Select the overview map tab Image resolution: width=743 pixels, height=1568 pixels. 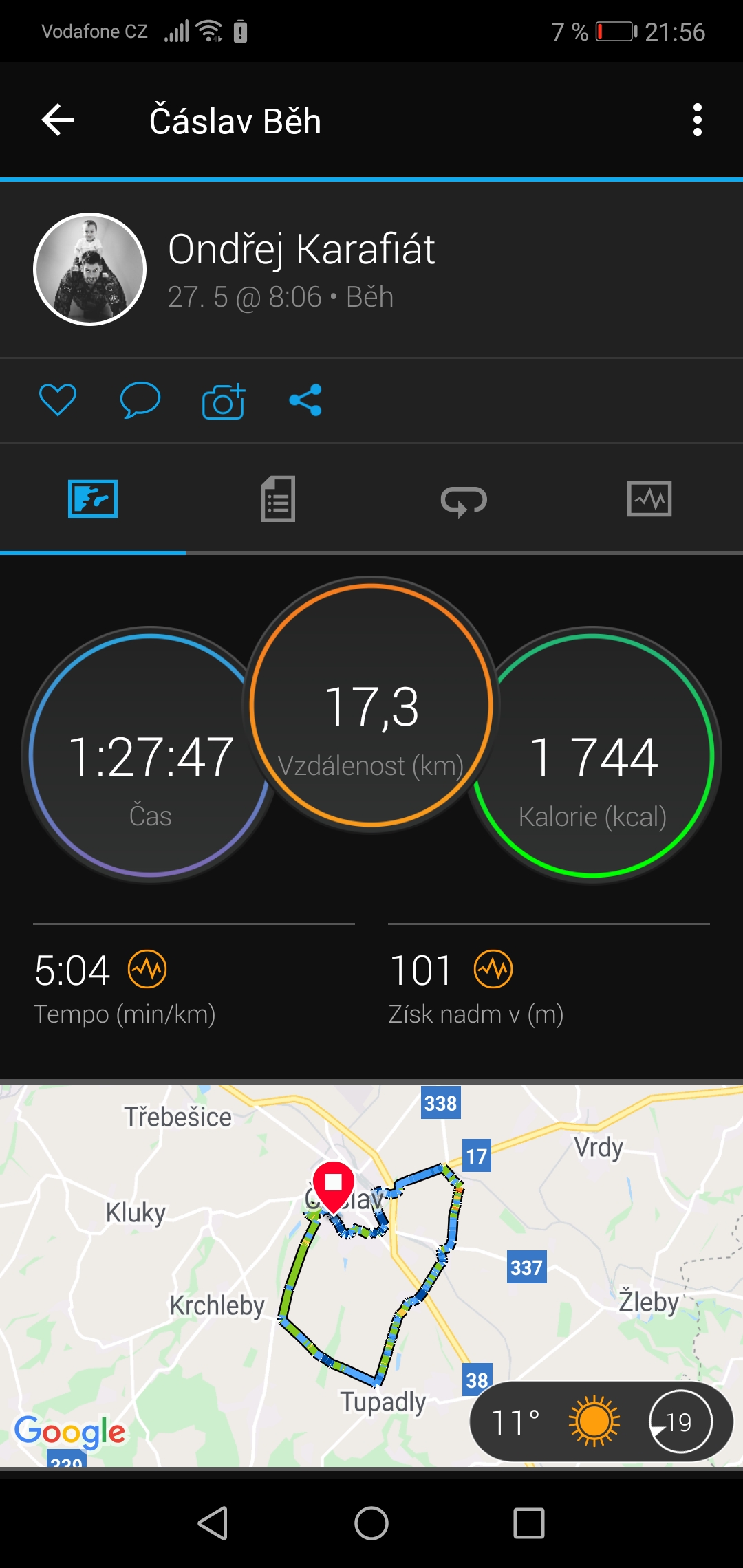pos(93,499)
